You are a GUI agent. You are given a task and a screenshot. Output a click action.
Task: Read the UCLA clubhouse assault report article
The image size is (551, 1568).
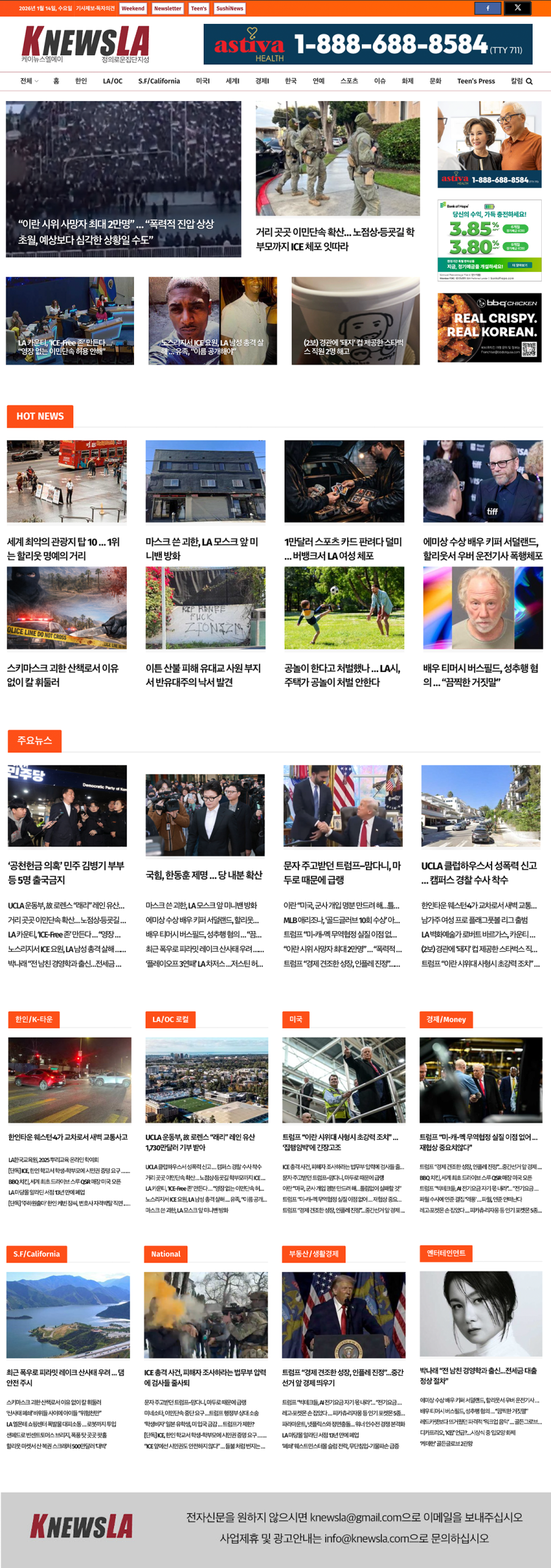479,872
